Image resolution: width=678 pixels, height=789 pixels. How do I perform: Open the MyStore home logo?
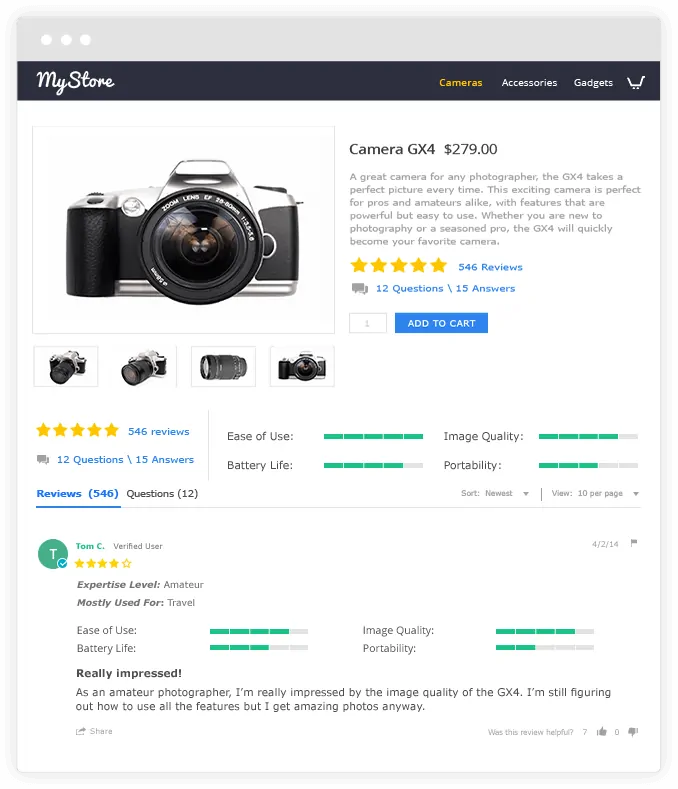[x=75, y=81]
